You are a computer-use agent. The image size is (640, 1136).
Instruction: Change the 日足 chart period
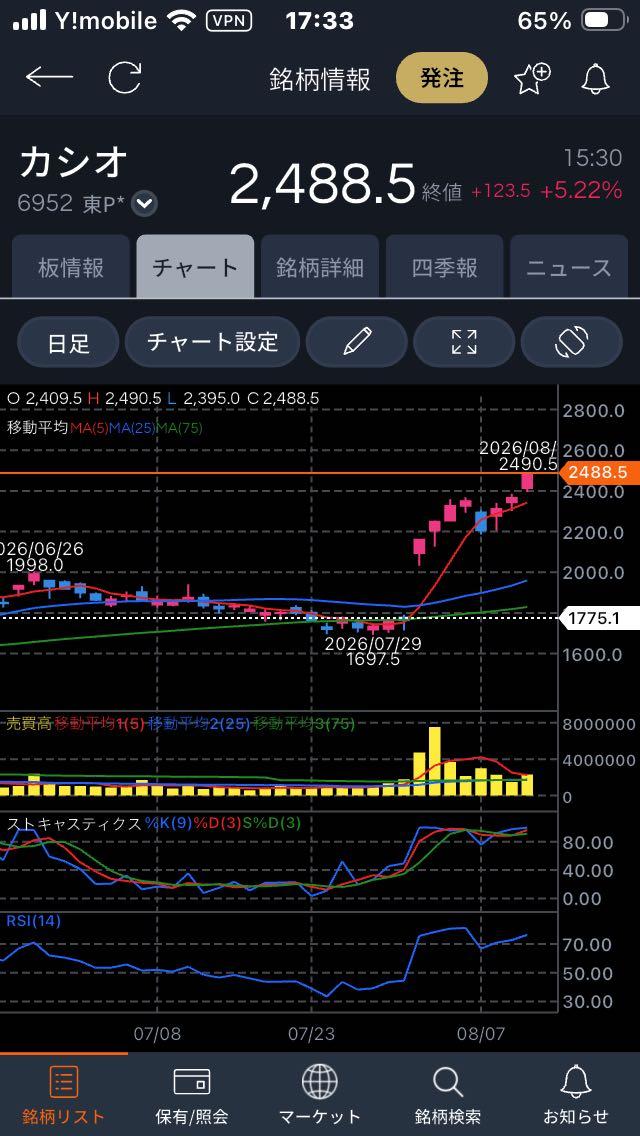point(67,342)
